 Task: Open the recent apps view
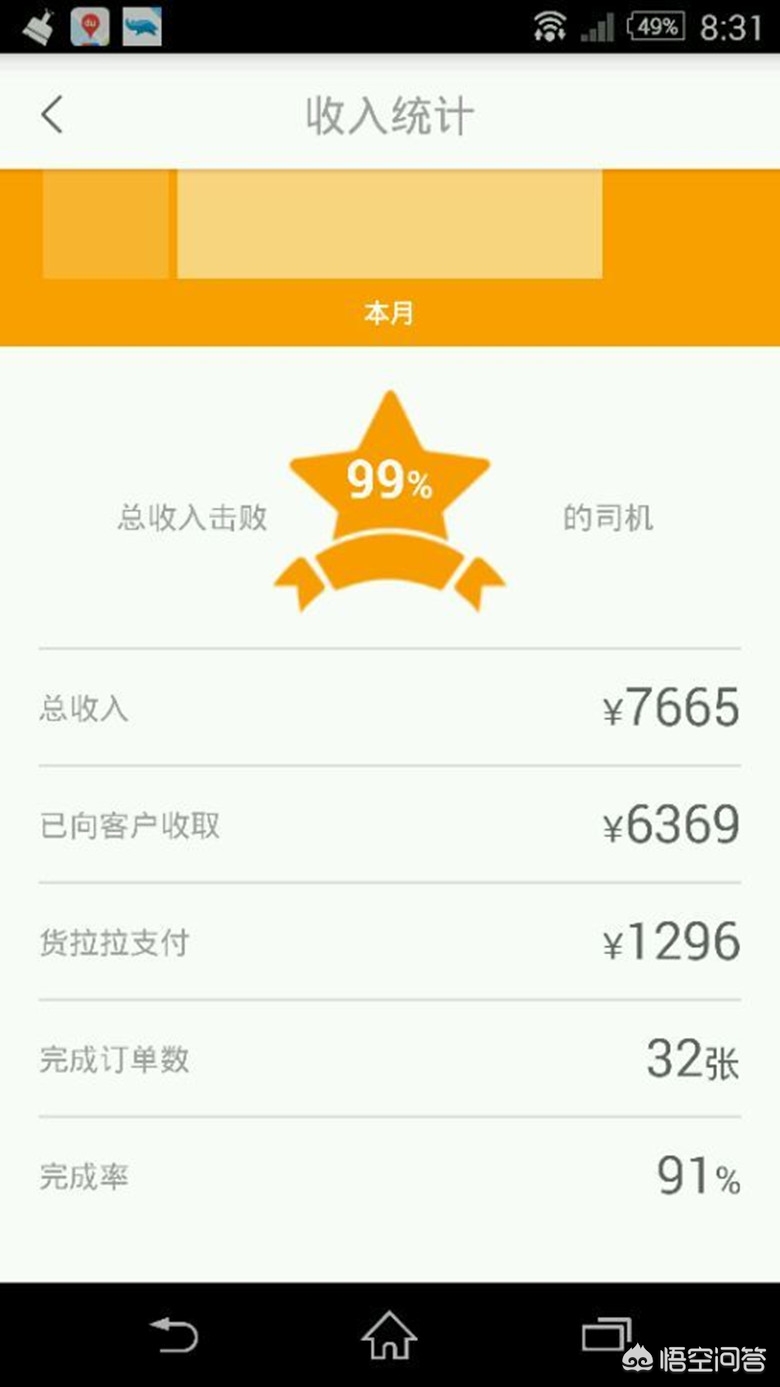coord(607,1335)
